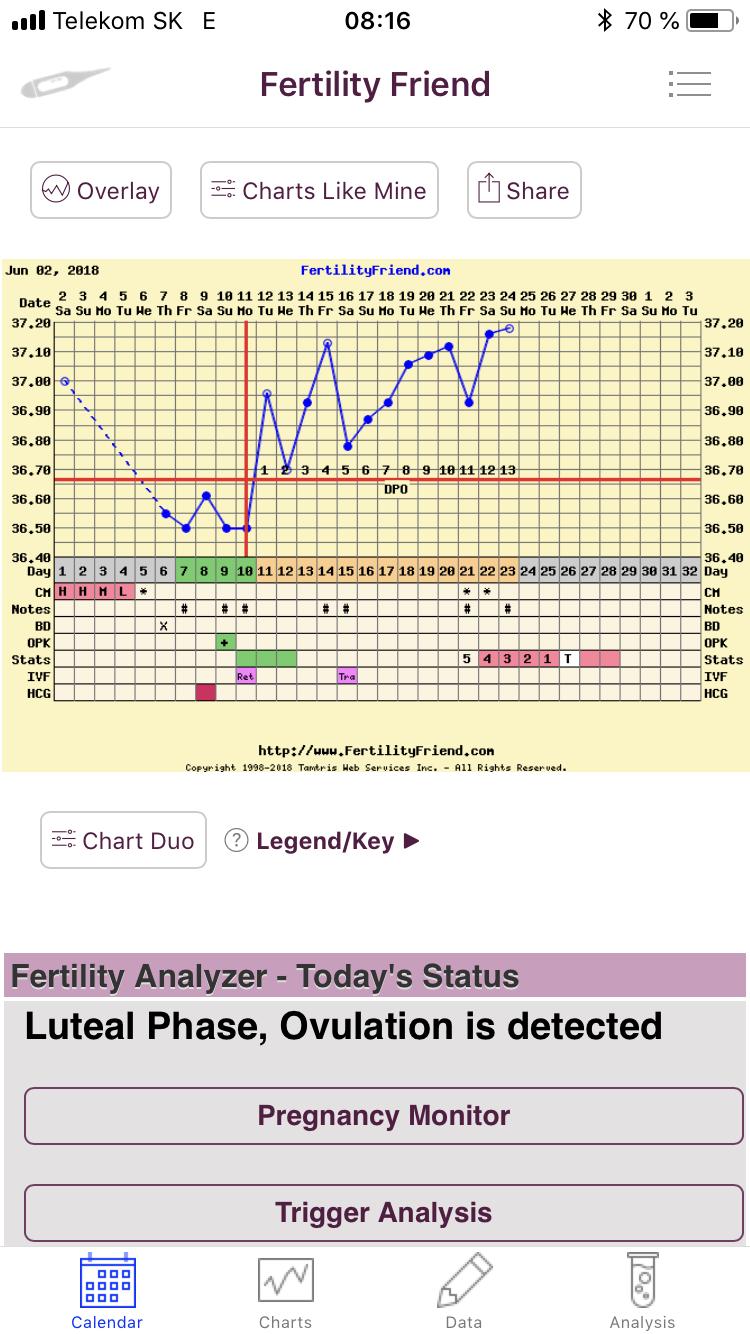The width and height of the screenshot is (750, 1334).
Task: Open the list menu icon
Action: pos(689,84)
